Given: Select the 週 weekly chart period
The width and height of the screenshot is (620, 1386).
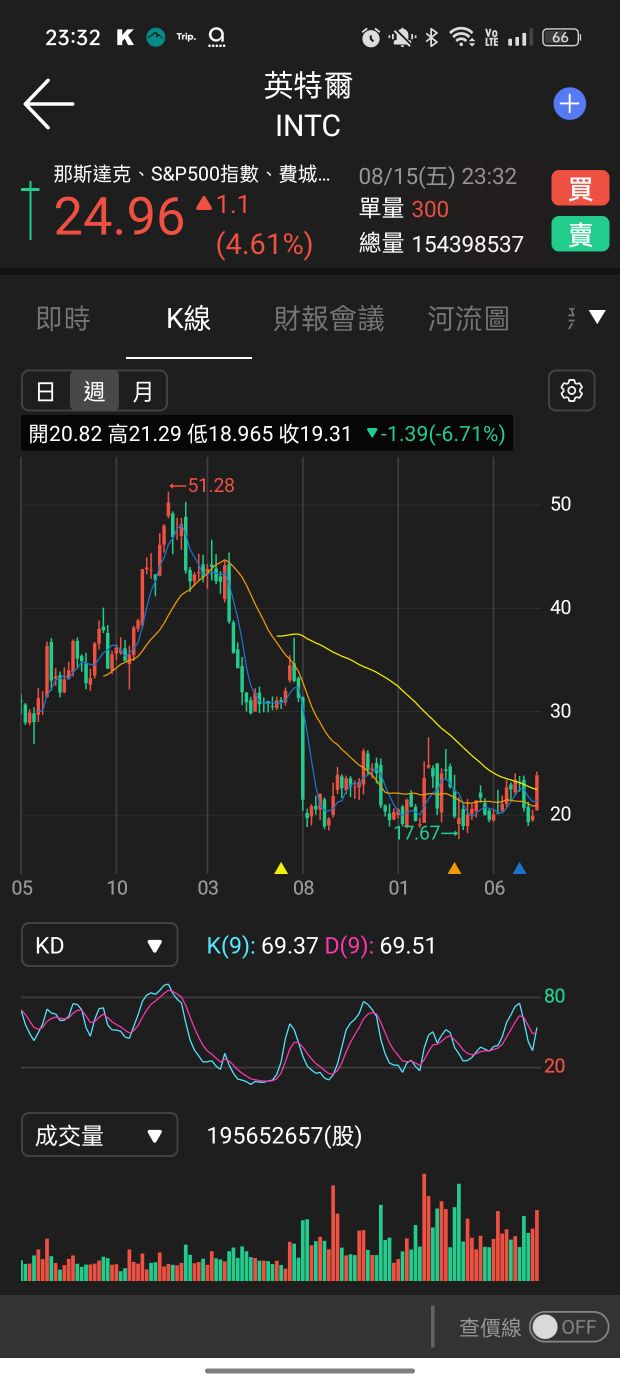Looking at the screenshot, I should tap(94, 391).
